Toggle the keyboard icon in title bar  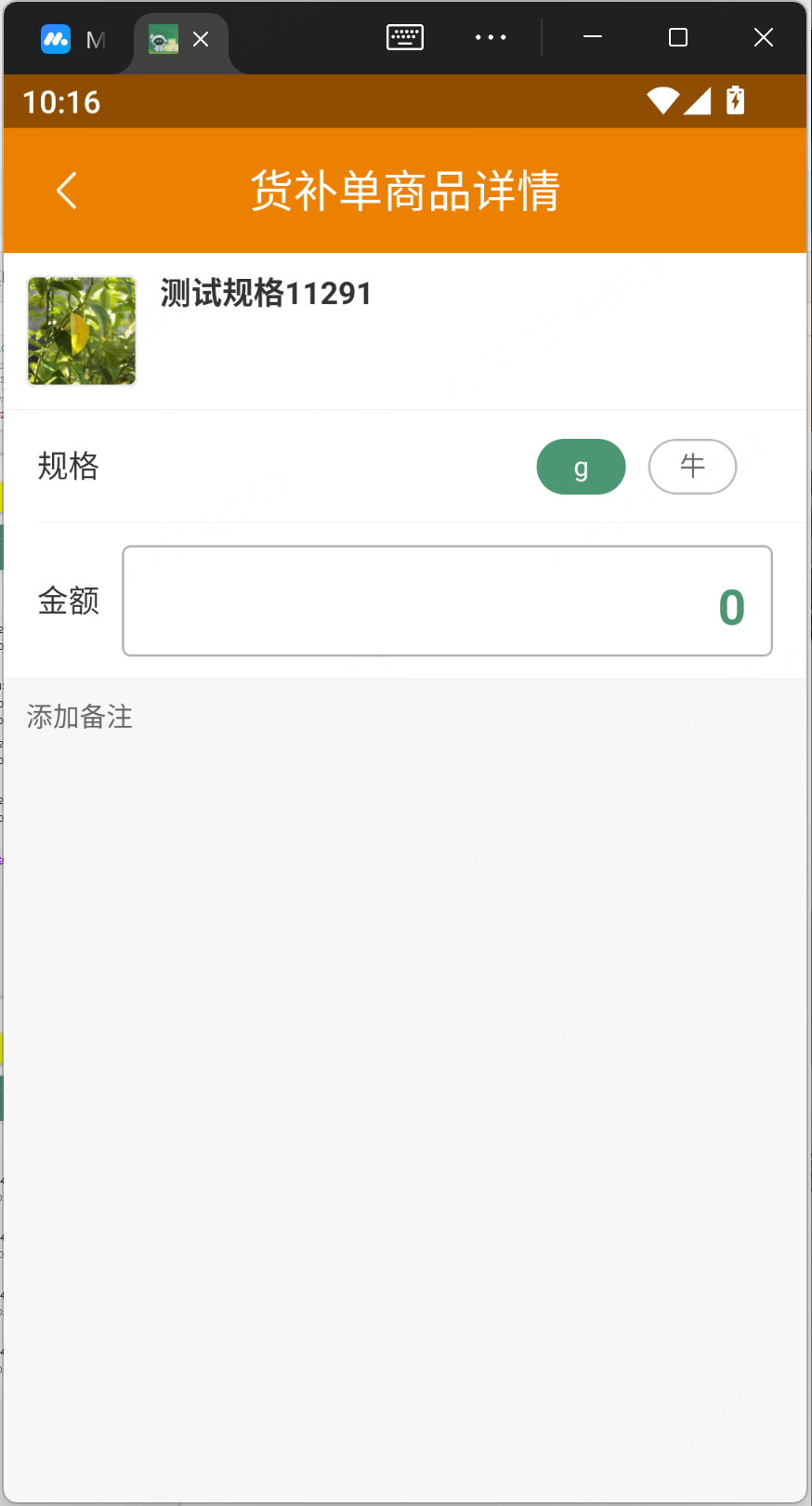[x=404, y=37]
